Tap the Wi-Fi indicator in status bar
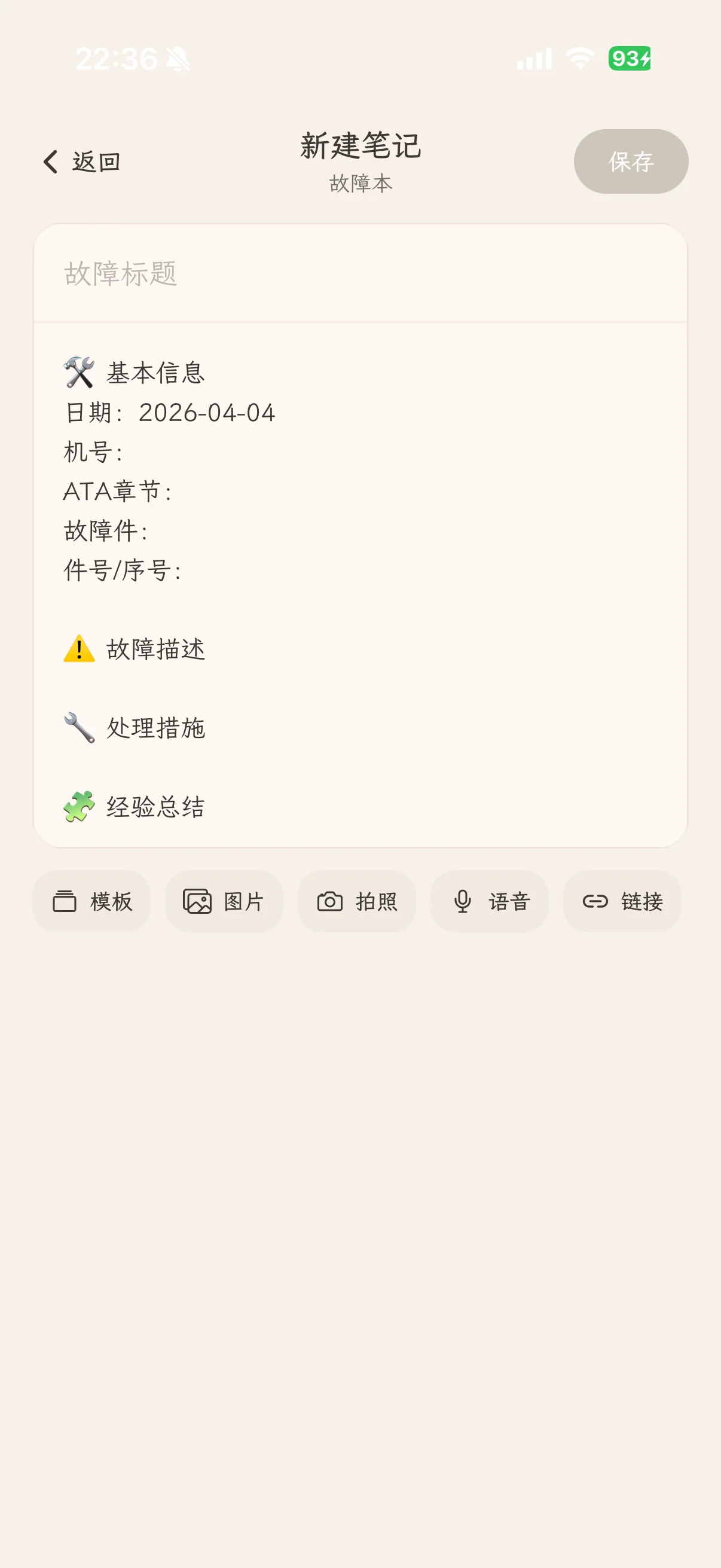The image size is (721, 1568). [x=579, y=58]
